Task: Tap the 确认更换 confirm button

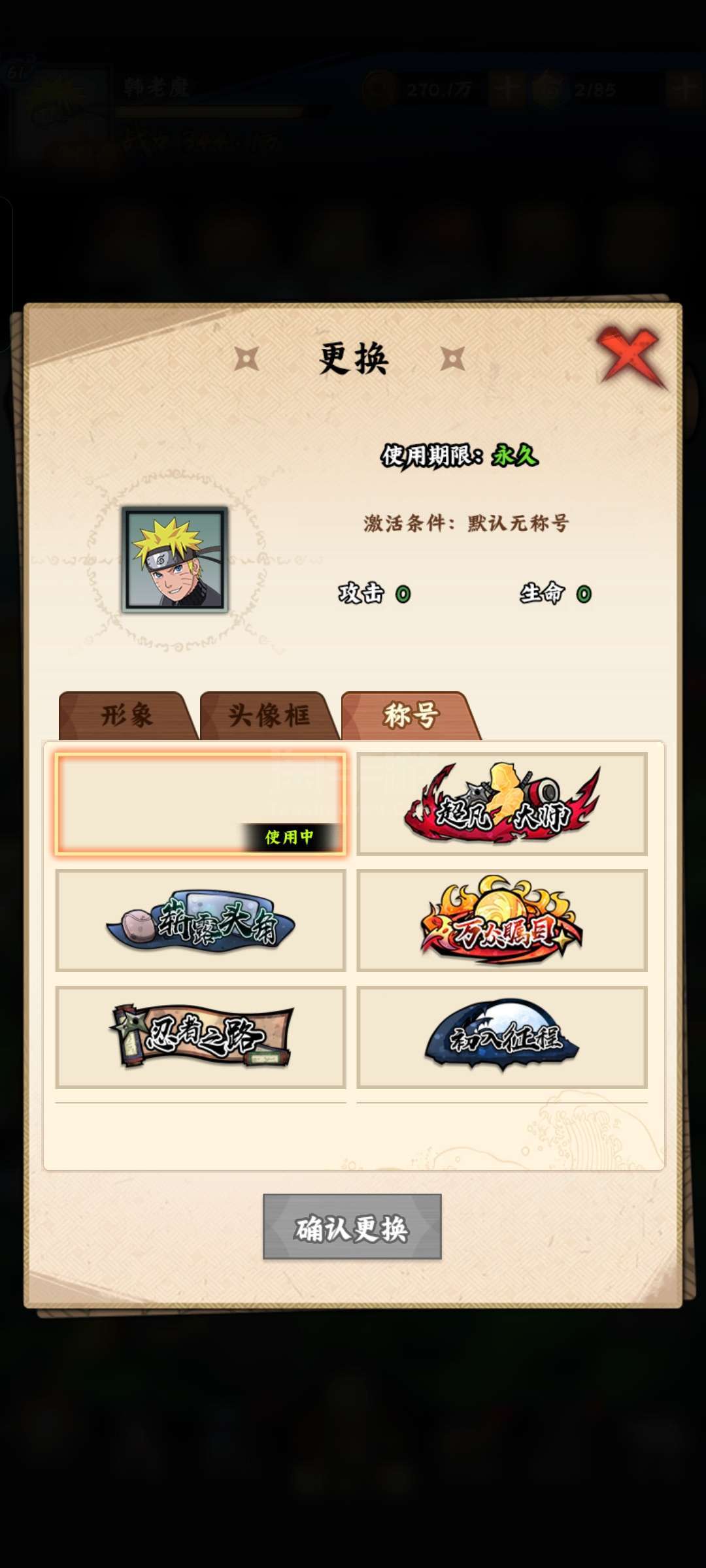Action: 352,1226
